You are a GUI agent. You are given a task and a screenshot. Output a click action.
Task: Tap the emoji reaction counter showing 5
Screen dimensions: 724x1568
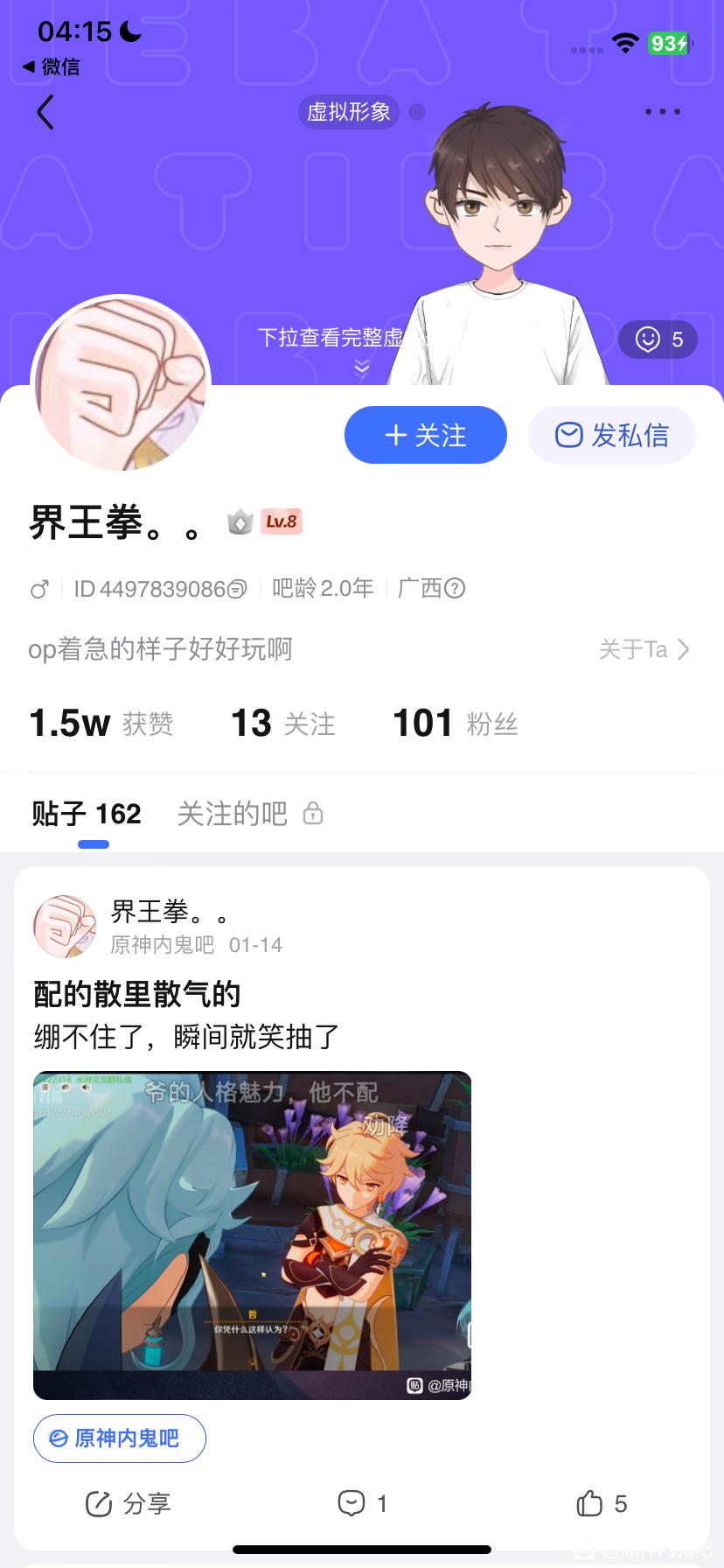[x=658, y=339]
